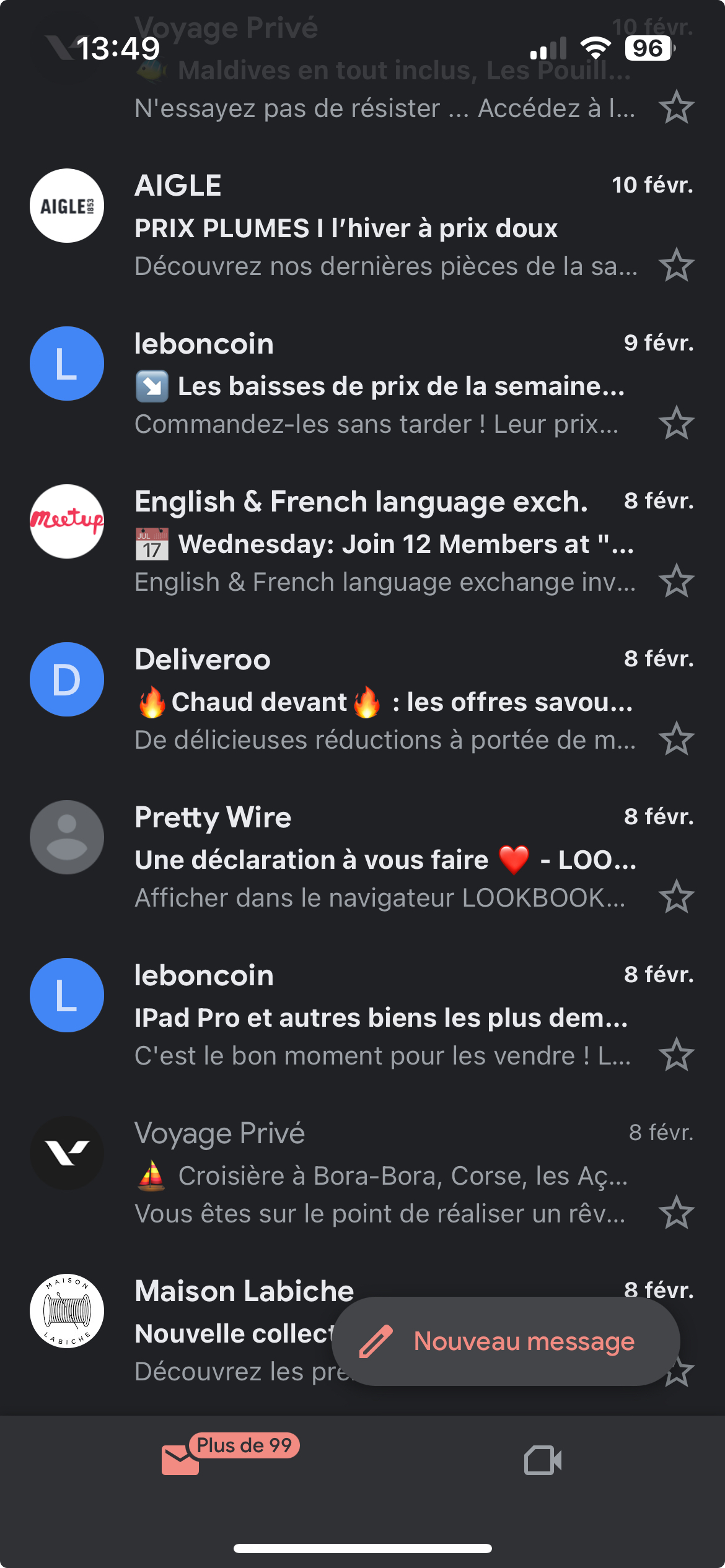Star the leboncoin baisses de prix email
Image resolution: width=725 pixels, height=1568 pixels.
pyautogui.click(x=676, y=423)
